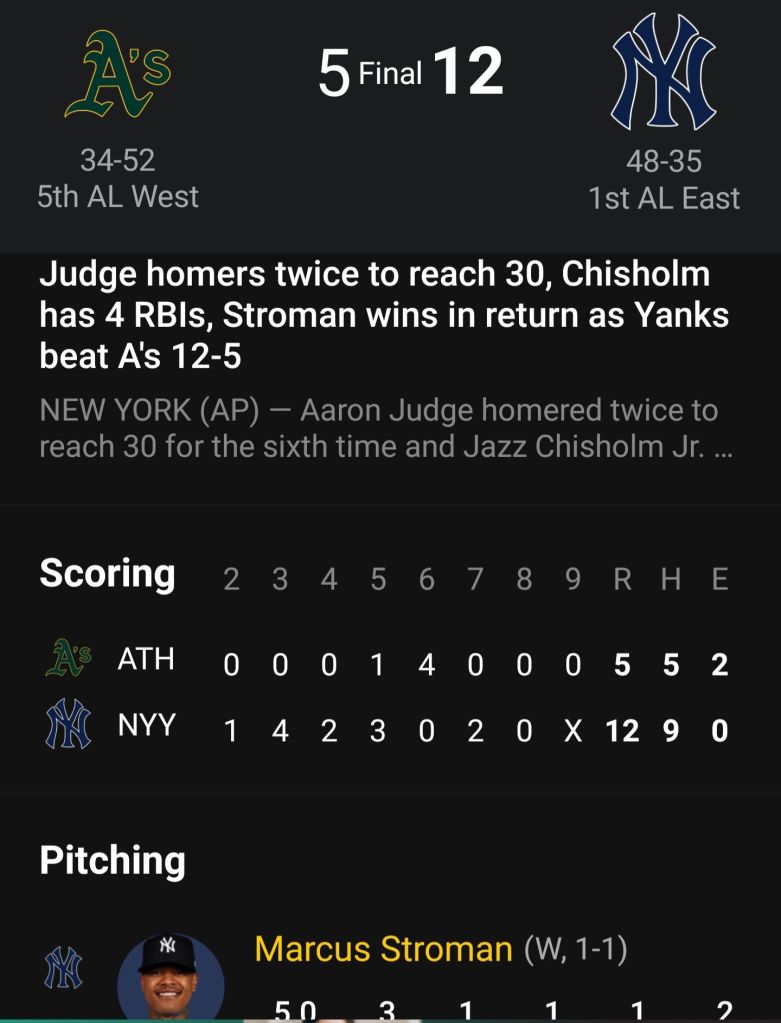Open the Yankees team page from header
The height and width of the screenshot is (1023, 781).
point(663,74)
